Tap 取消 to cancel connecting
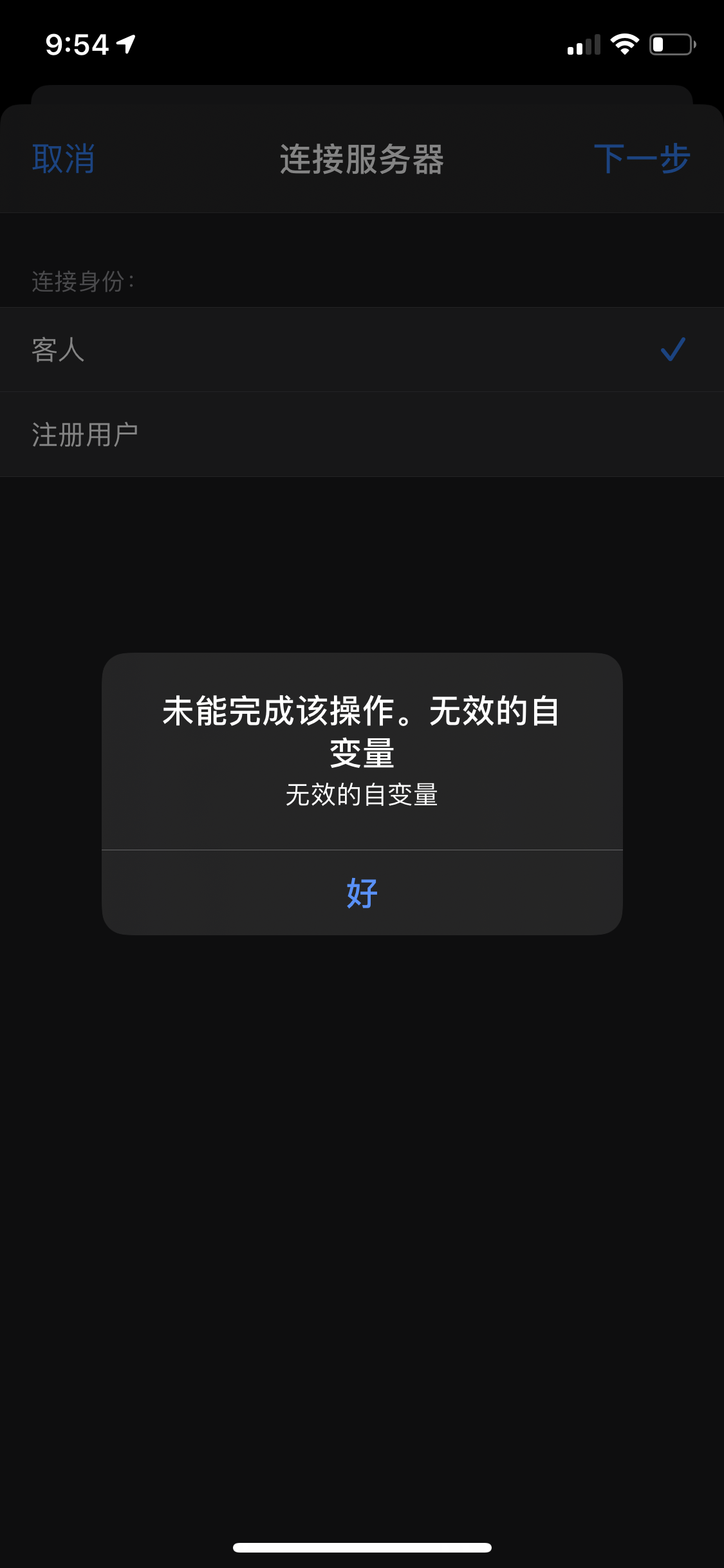The width and height of the screenshot is (724, 1568). pos(64,159)
